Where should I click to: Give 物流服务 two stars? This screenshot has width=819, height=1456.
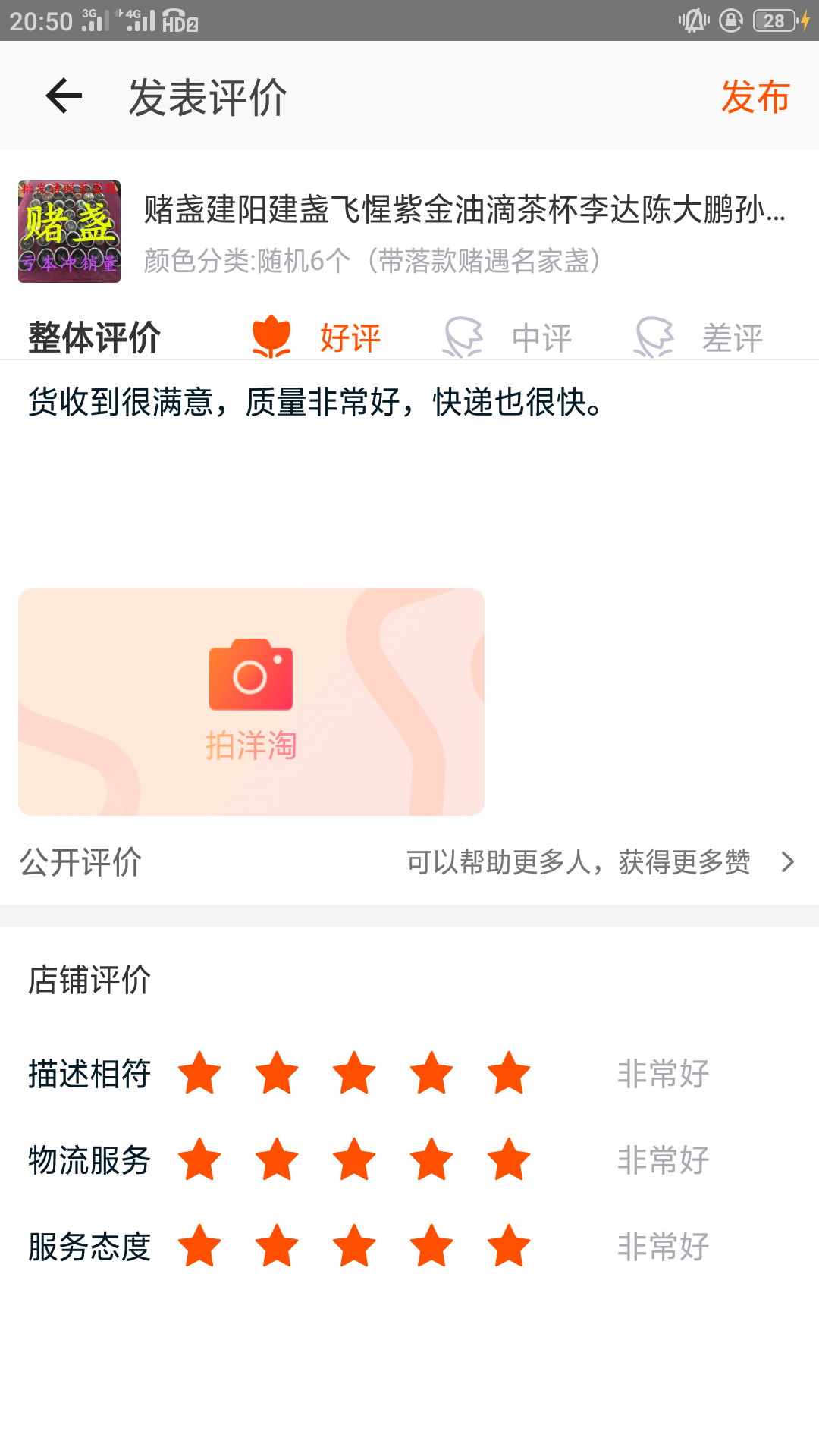(277, 1159)
